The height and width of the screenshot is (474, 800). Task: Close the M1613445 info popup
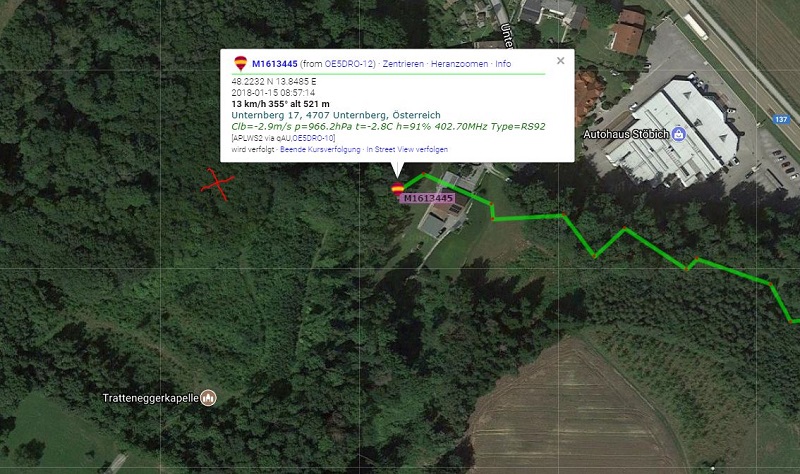tap(560, 61)
